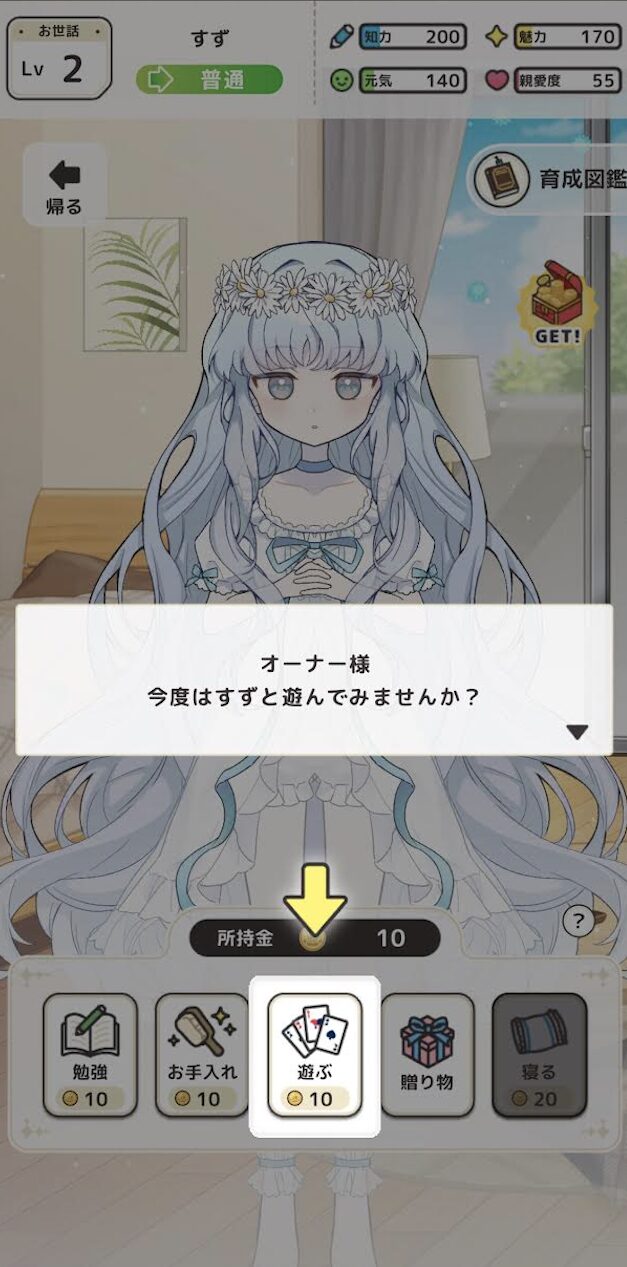Open the 贈り物 gift option
This screenshot has width=627, height=1267.
click(427, 1054)
